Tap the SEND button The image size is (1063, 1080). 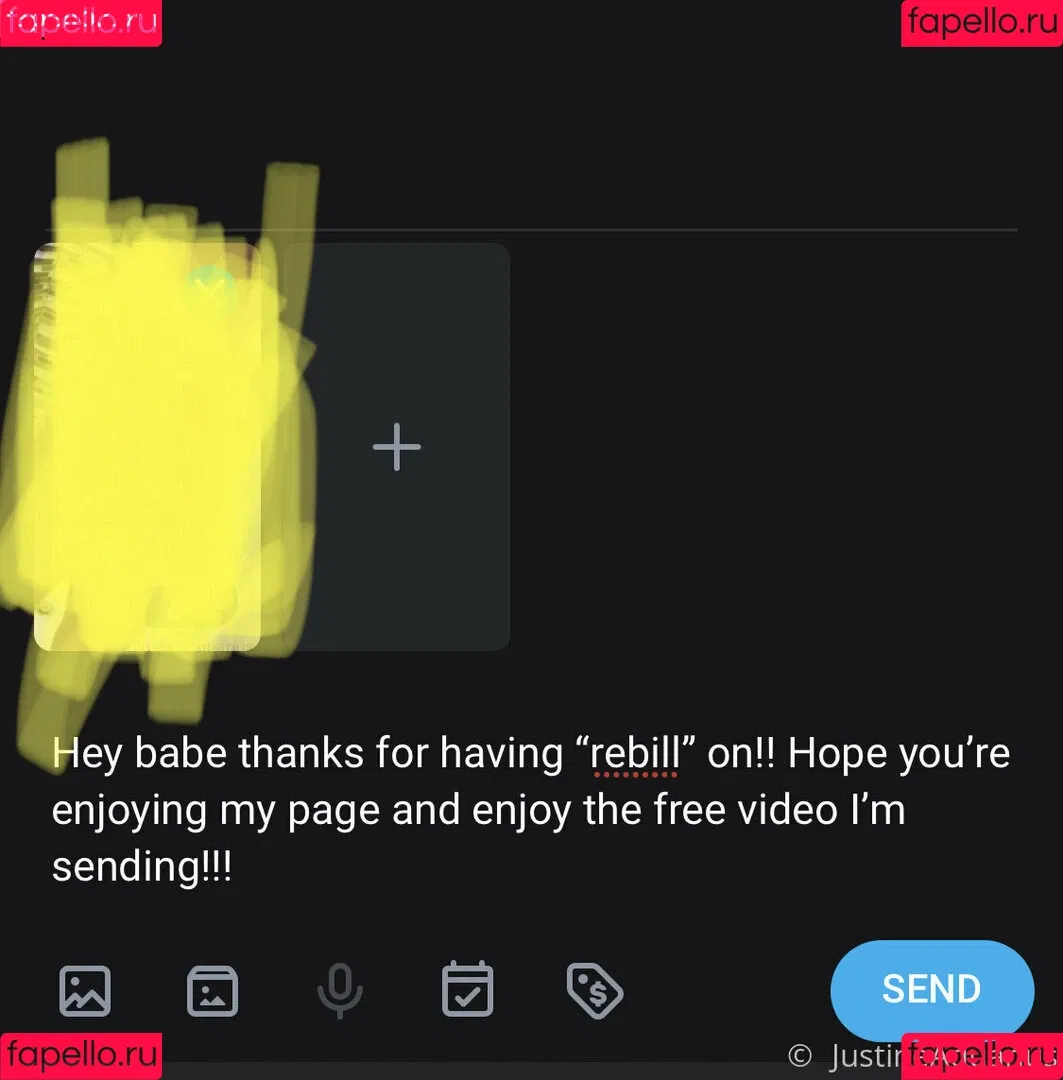931,989
